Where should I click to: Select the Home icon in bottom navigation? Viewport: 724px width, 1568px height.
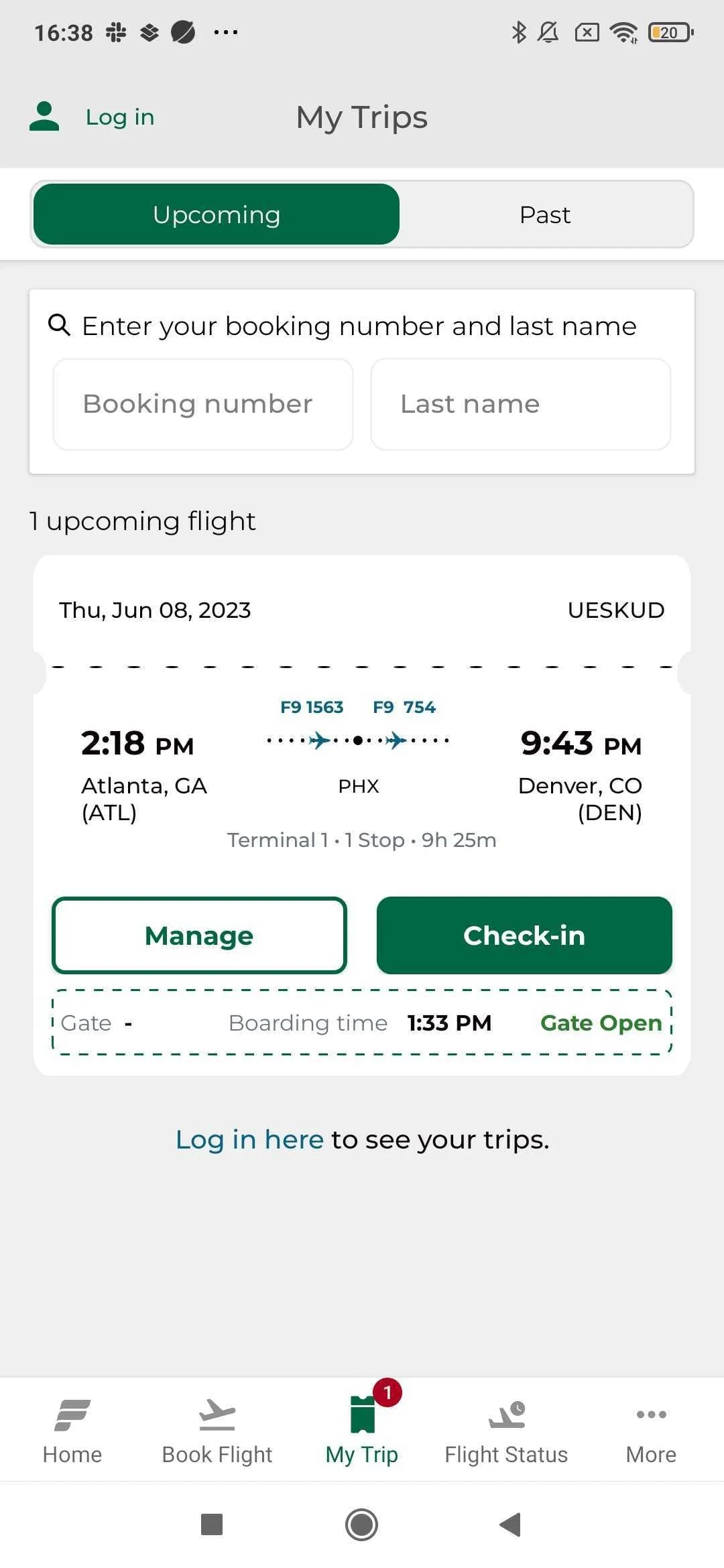coord(71,1415)
